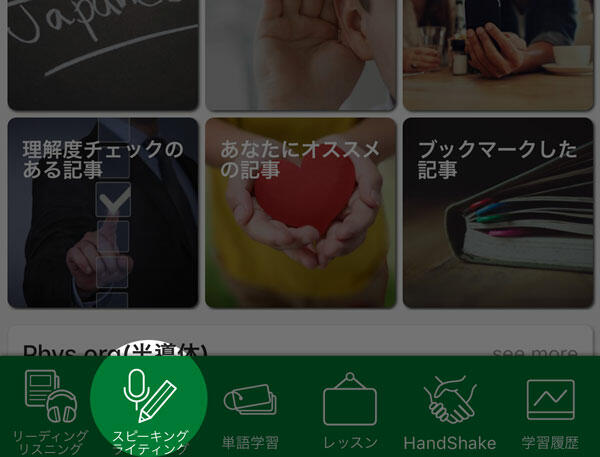This screenshot has width=600, height=457.
Task: View the 学習履歴 tab
Action: (x=550, y=412)
